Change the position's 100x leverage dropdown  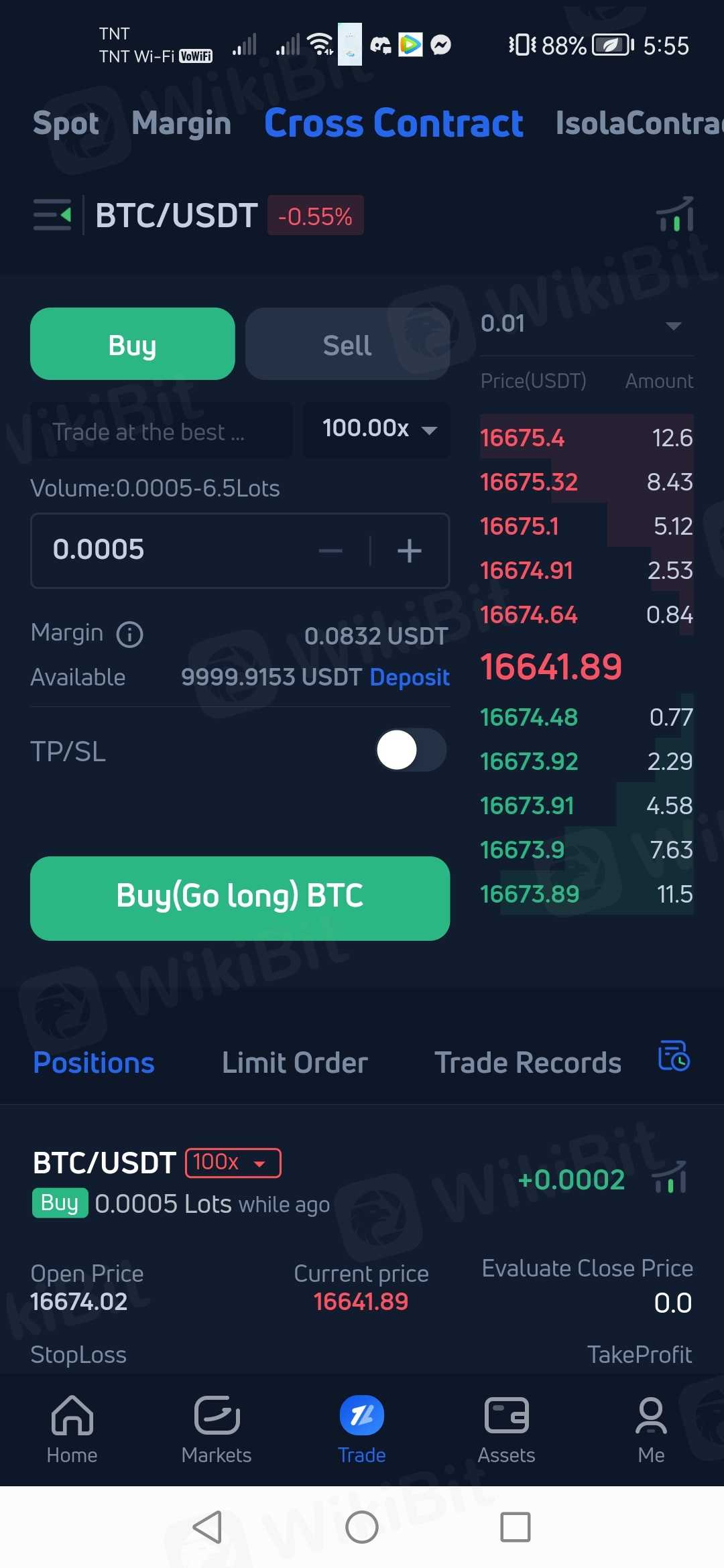click(x=233, y=1163)
